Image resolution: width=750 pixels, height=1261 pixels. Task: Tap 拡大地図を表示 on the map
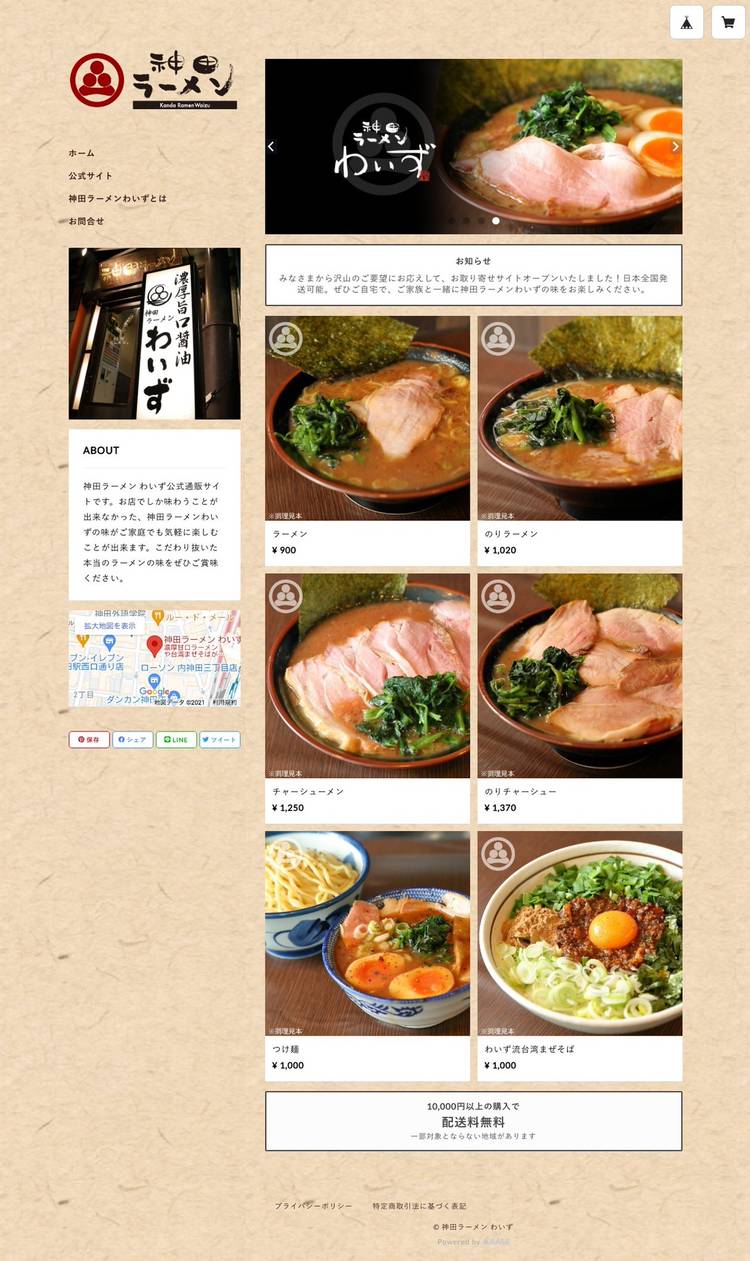tap(109, 625)
